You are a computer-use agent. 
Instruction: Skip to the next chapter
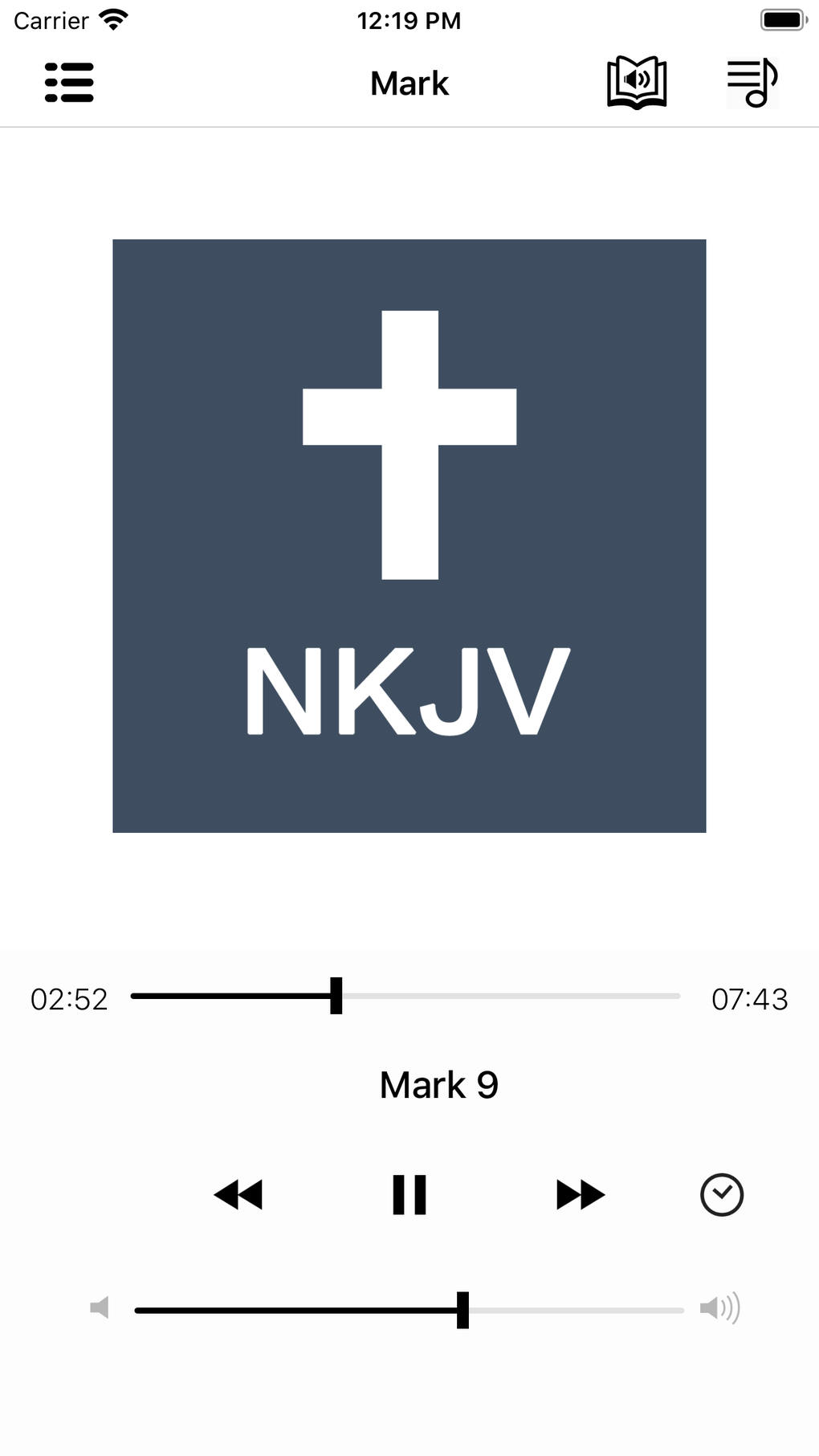click(581, 1195)
